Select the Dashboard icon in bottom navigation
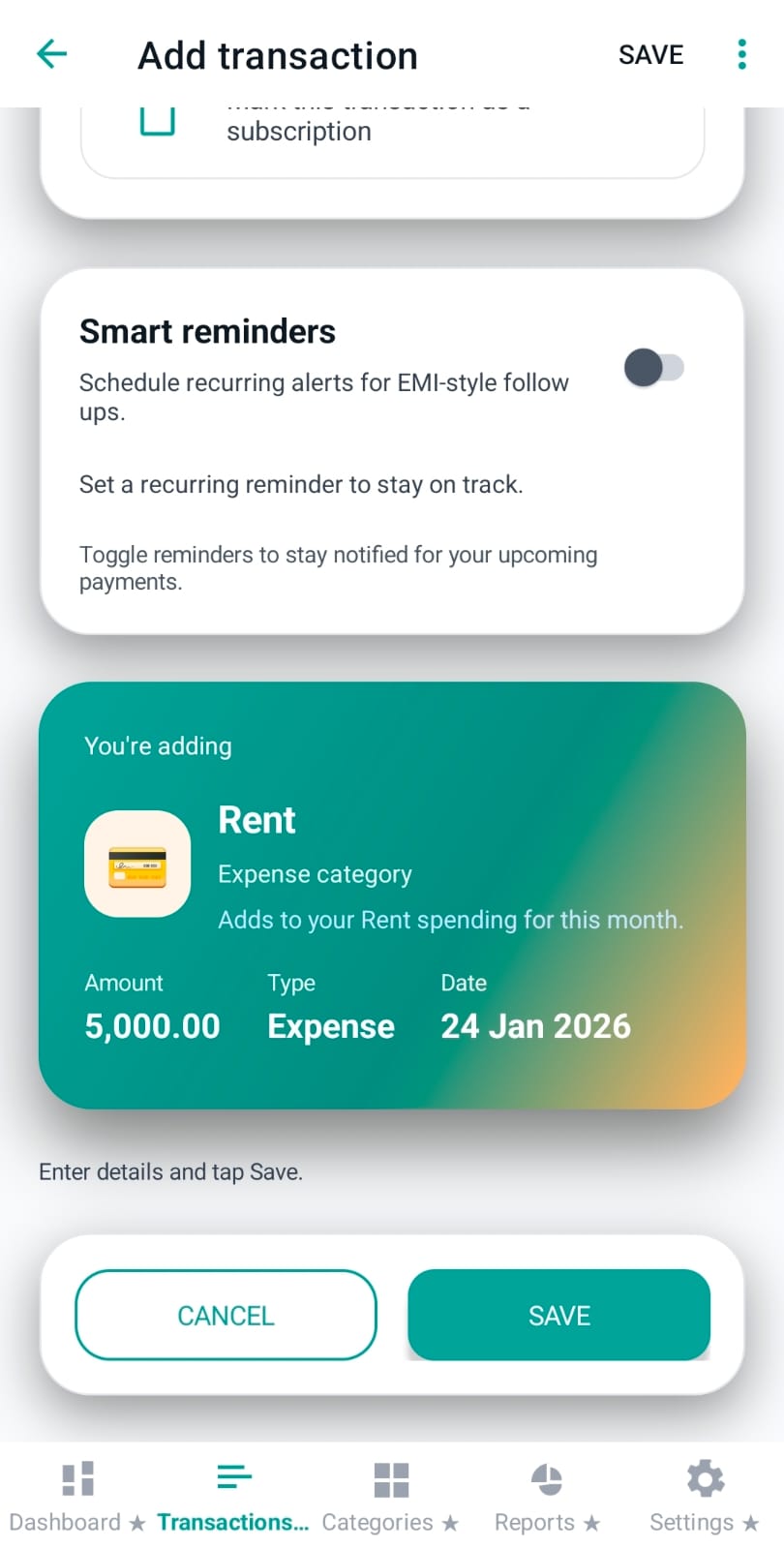 coord(77,1476)
